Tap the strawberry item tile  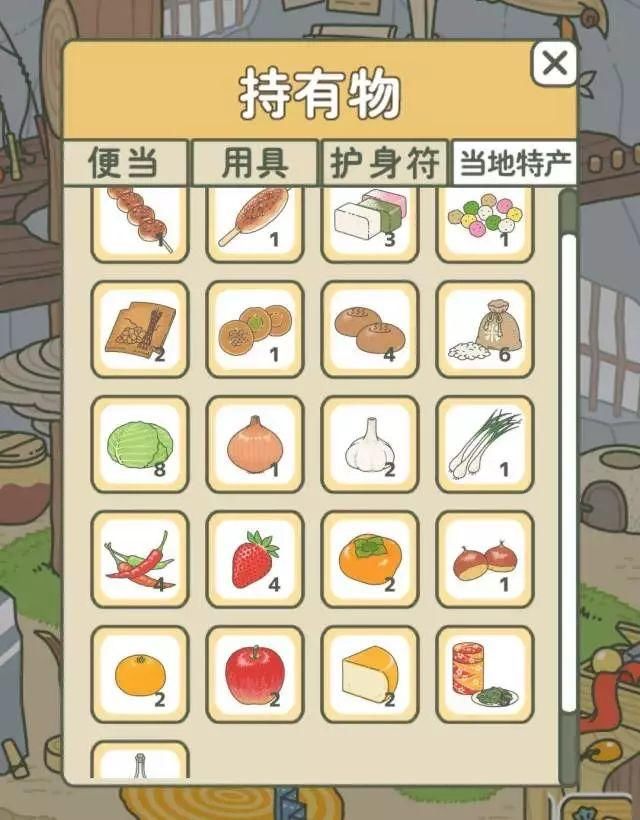click(x=255, y=559)
